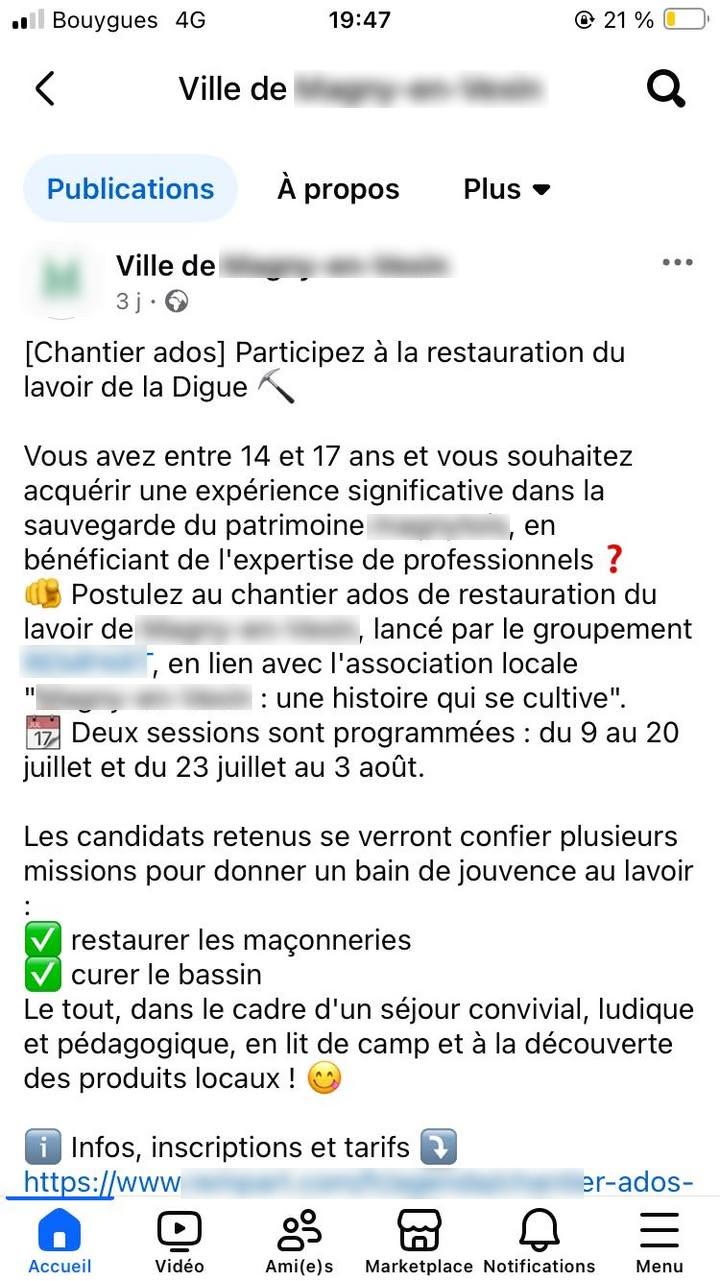
Task: Open the search magnifier in the header
Action: [x=666, y=89]
